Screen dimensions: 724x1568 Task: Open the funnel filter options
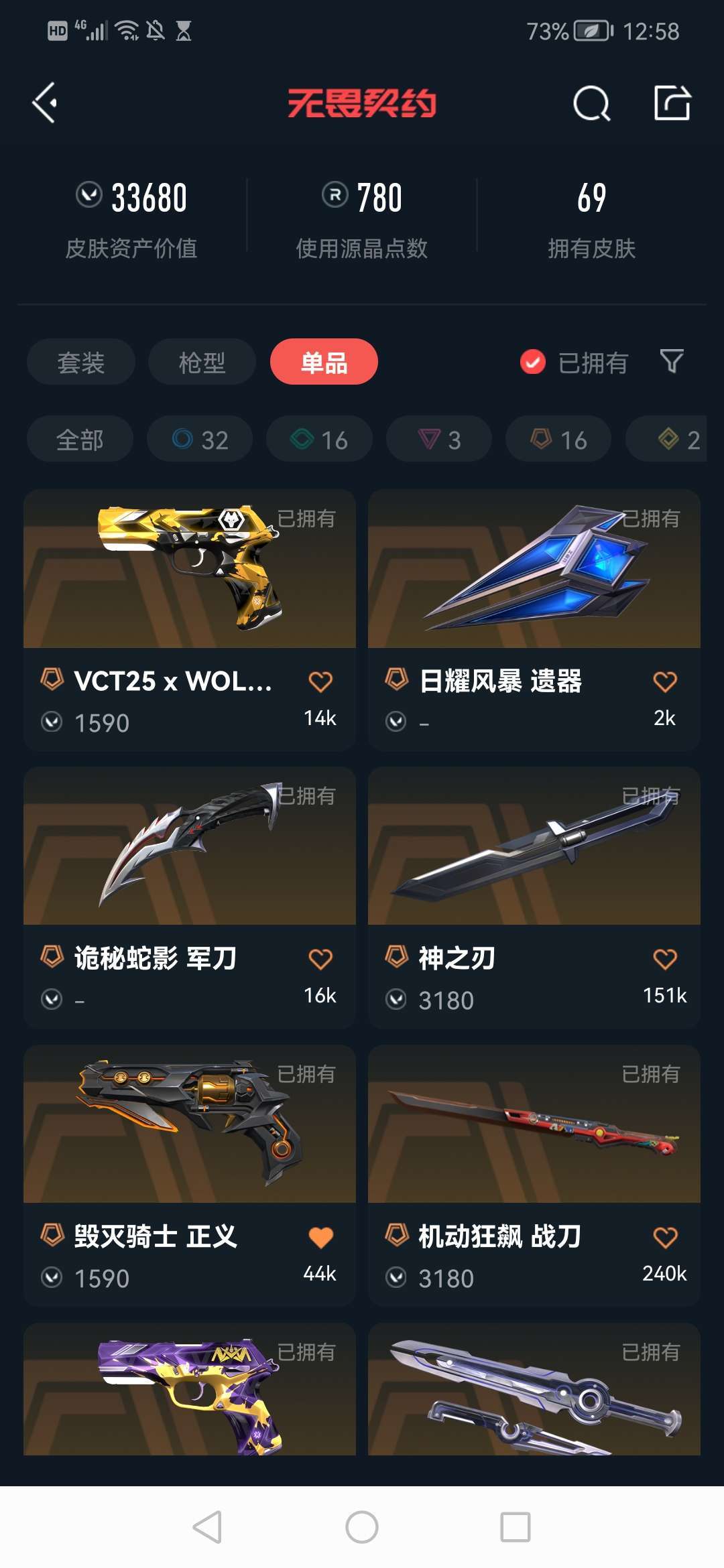[x=672, y=362]
